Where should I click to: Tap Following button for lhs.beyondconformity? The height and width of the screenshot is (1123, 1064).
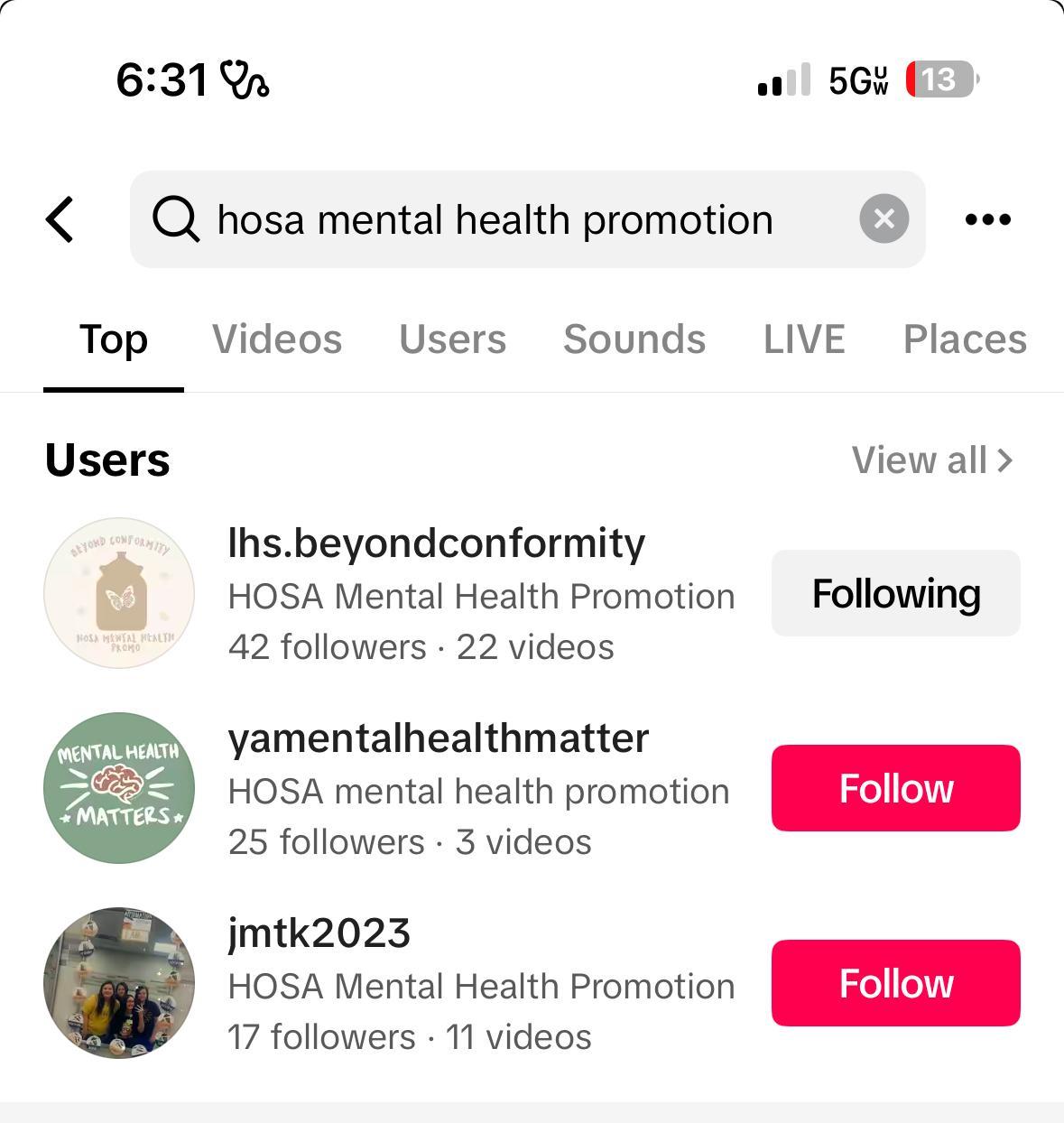[895, 593]
